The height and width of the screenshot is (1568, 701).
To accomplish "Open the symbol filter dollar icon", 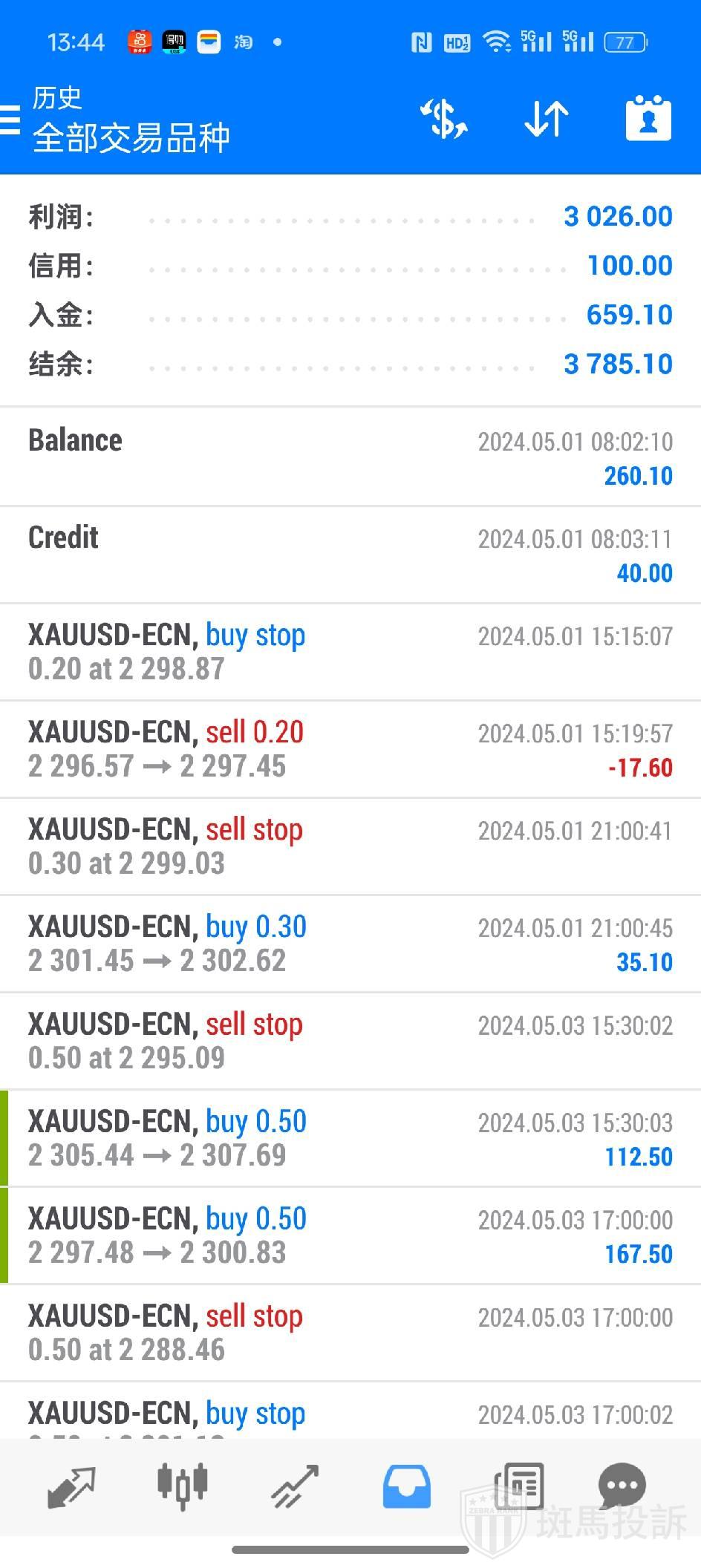I will pyautogui.click(x=443, y=120).
